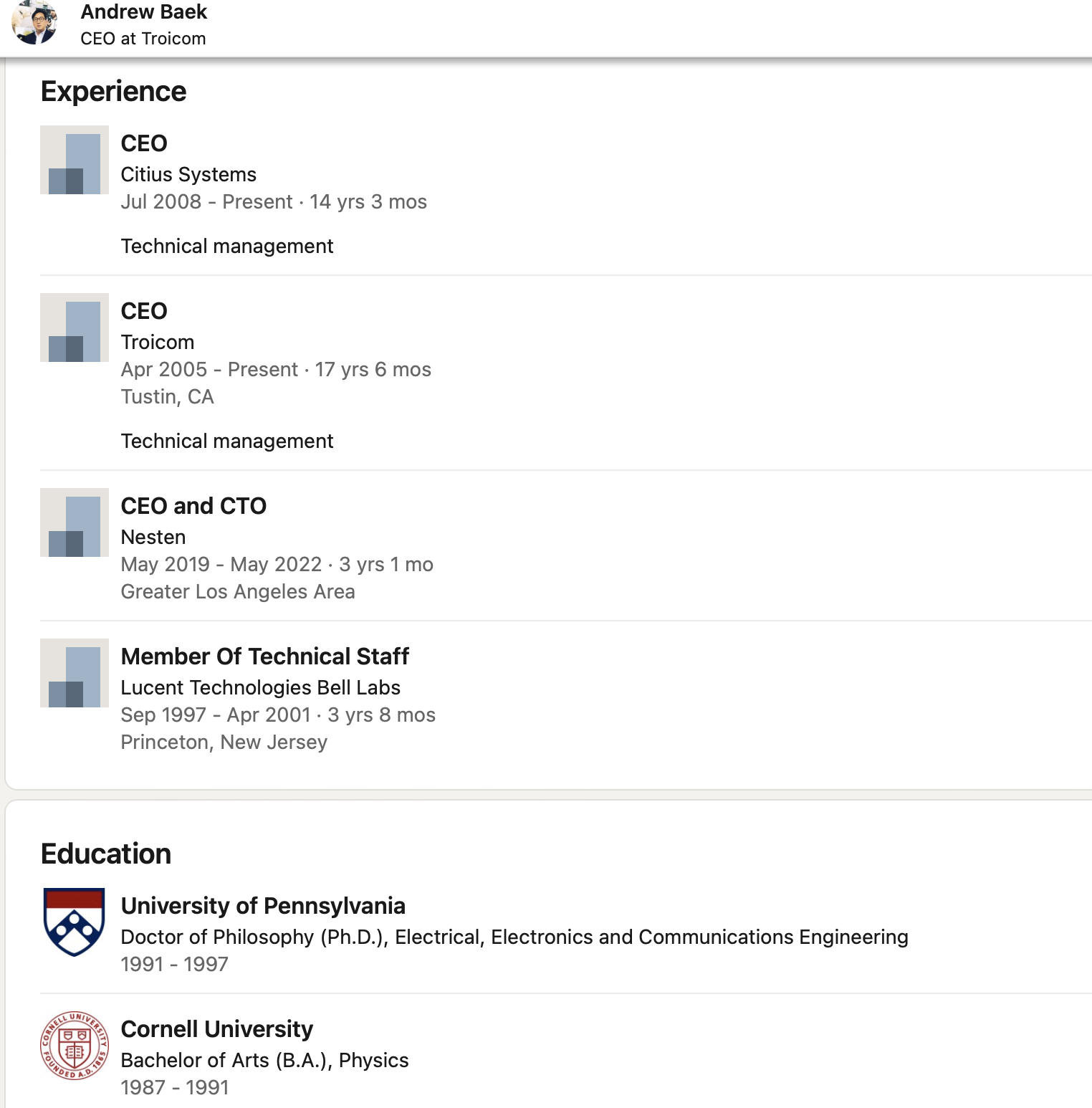
Task: Open the University of Pennsylvania education entry
Action: click(262, 906)
